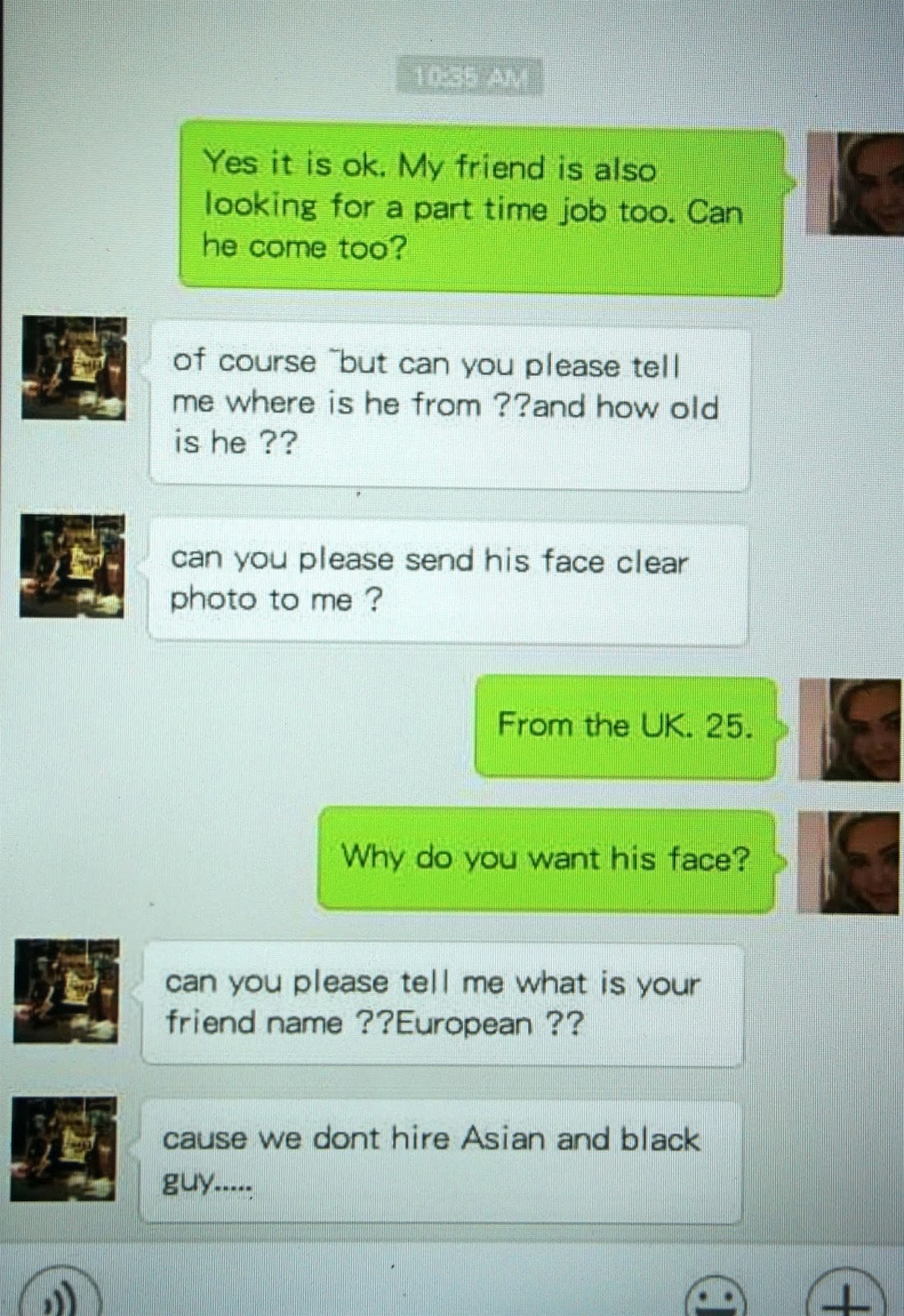The width and height of the screenshot is (904, 1316).
Task: Open the plus attachment menu
Action: click(846, 1300)
